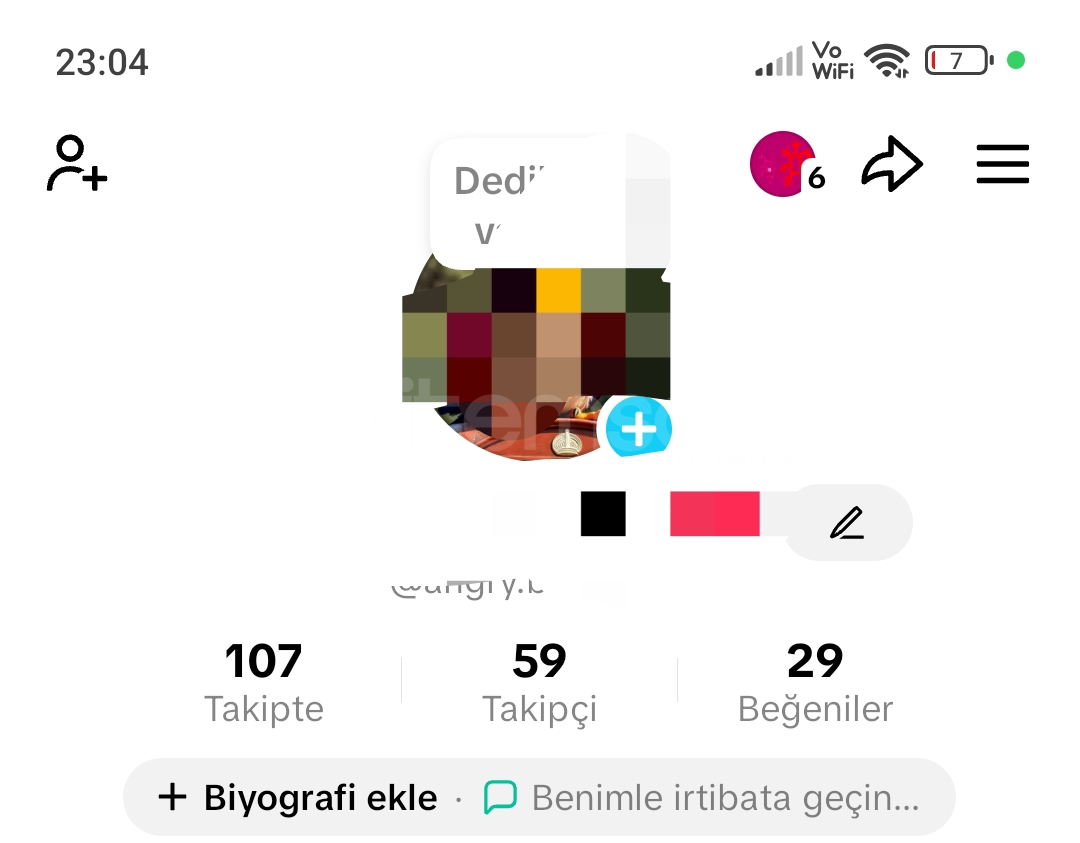Image resolution: width=1080 pixels, height=843 pixels.
Task: Open Benimle irtibata geçin contact option
Action: pos(704,797)
